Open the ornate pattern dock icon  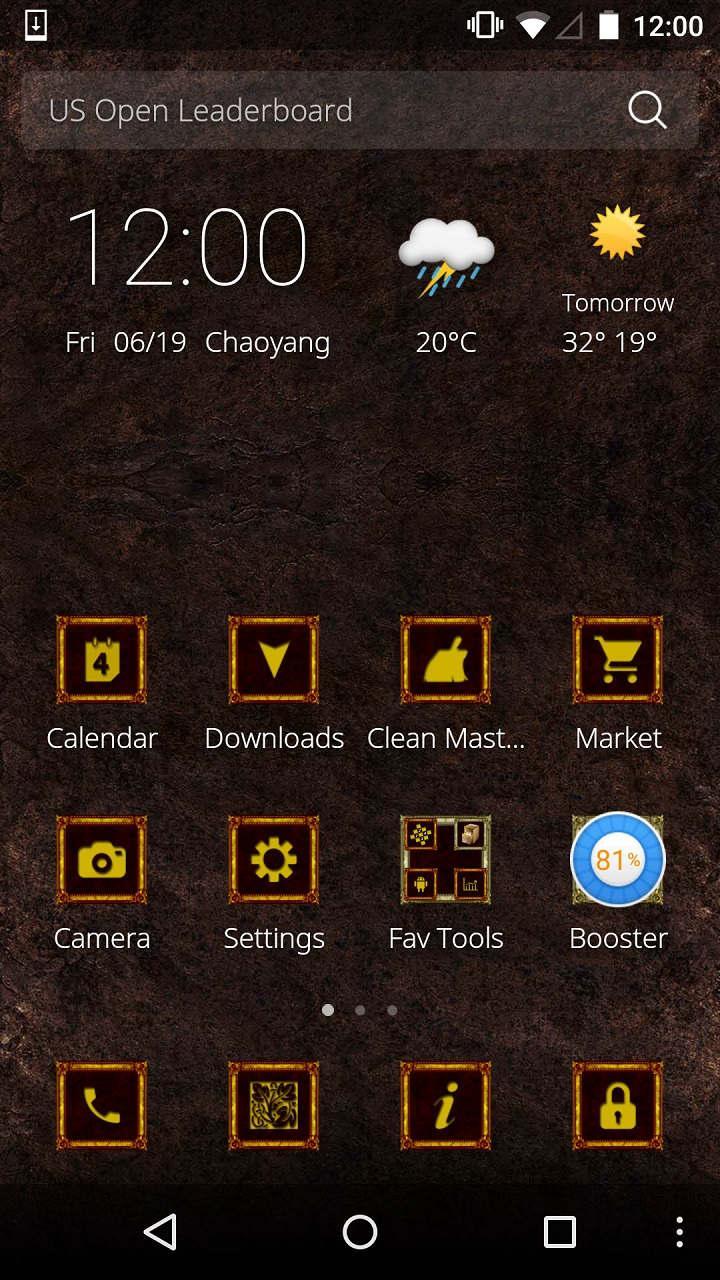click(x=274, y=1105)
